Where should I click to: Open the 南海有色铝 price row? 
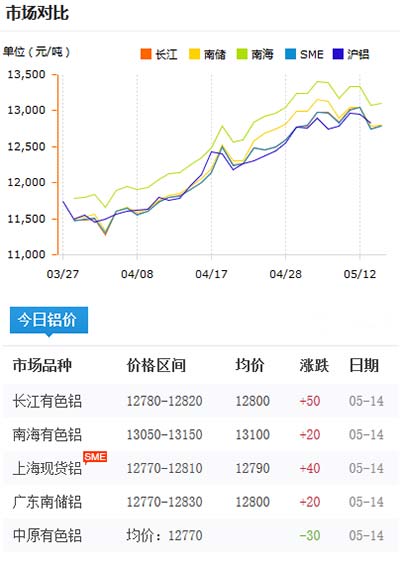(200, 434)
